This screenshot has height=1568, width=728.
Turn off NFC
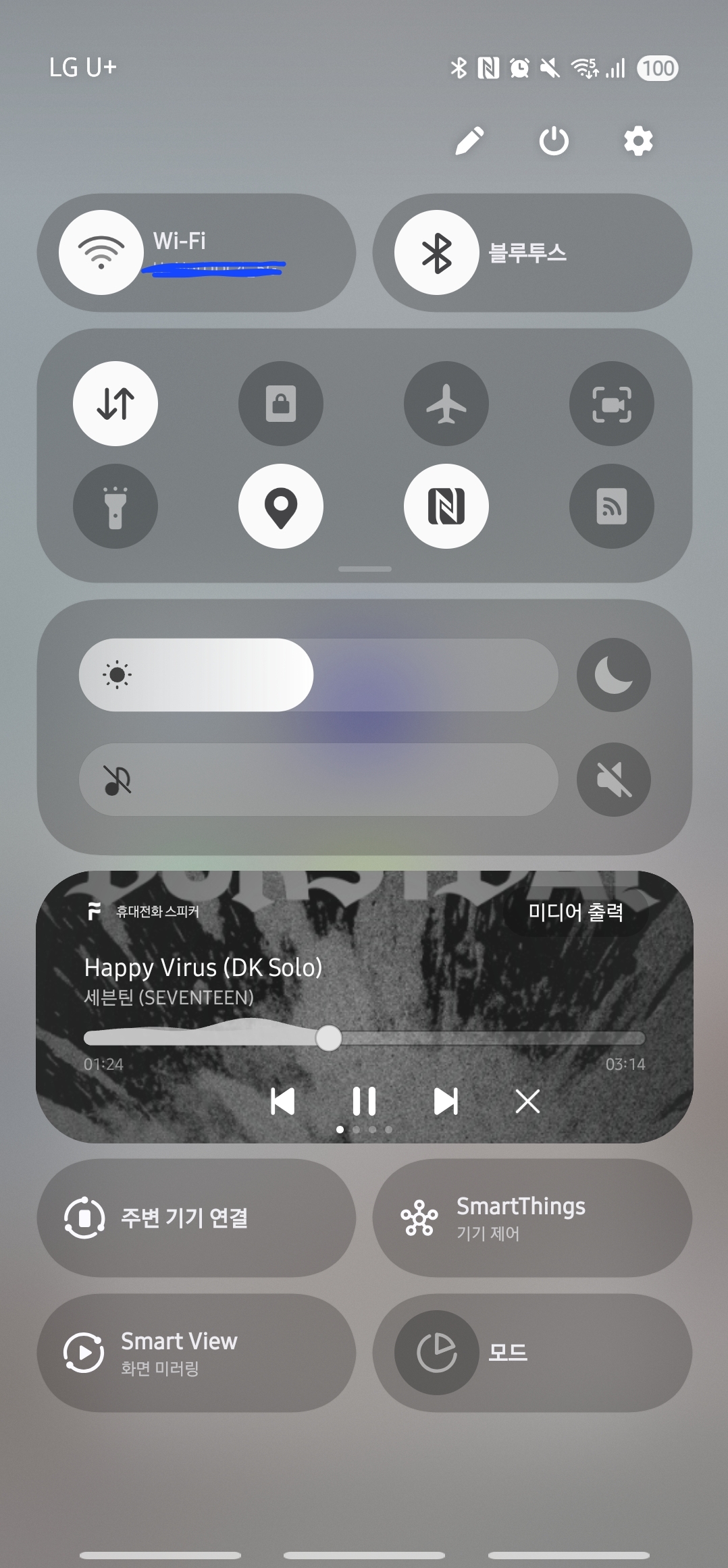click(446, 506)
